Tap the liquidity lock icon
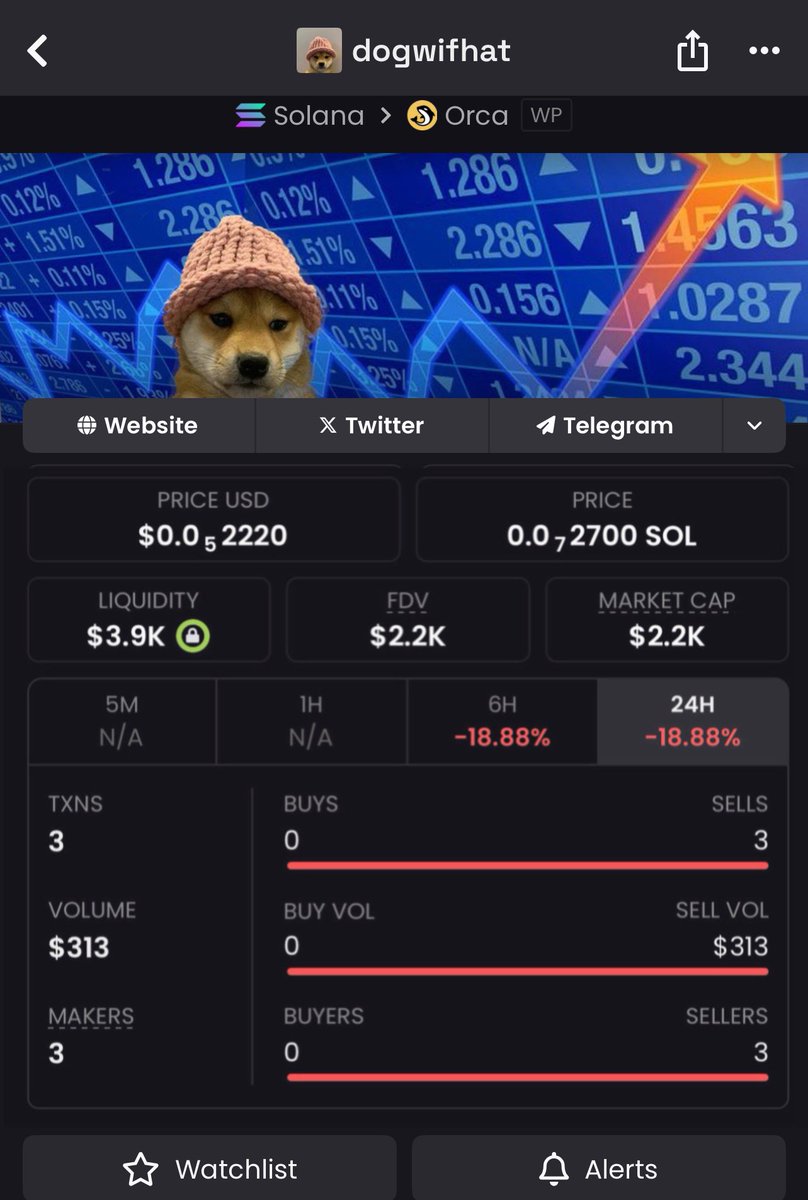808x1200 pixels. tap(193, 636)
